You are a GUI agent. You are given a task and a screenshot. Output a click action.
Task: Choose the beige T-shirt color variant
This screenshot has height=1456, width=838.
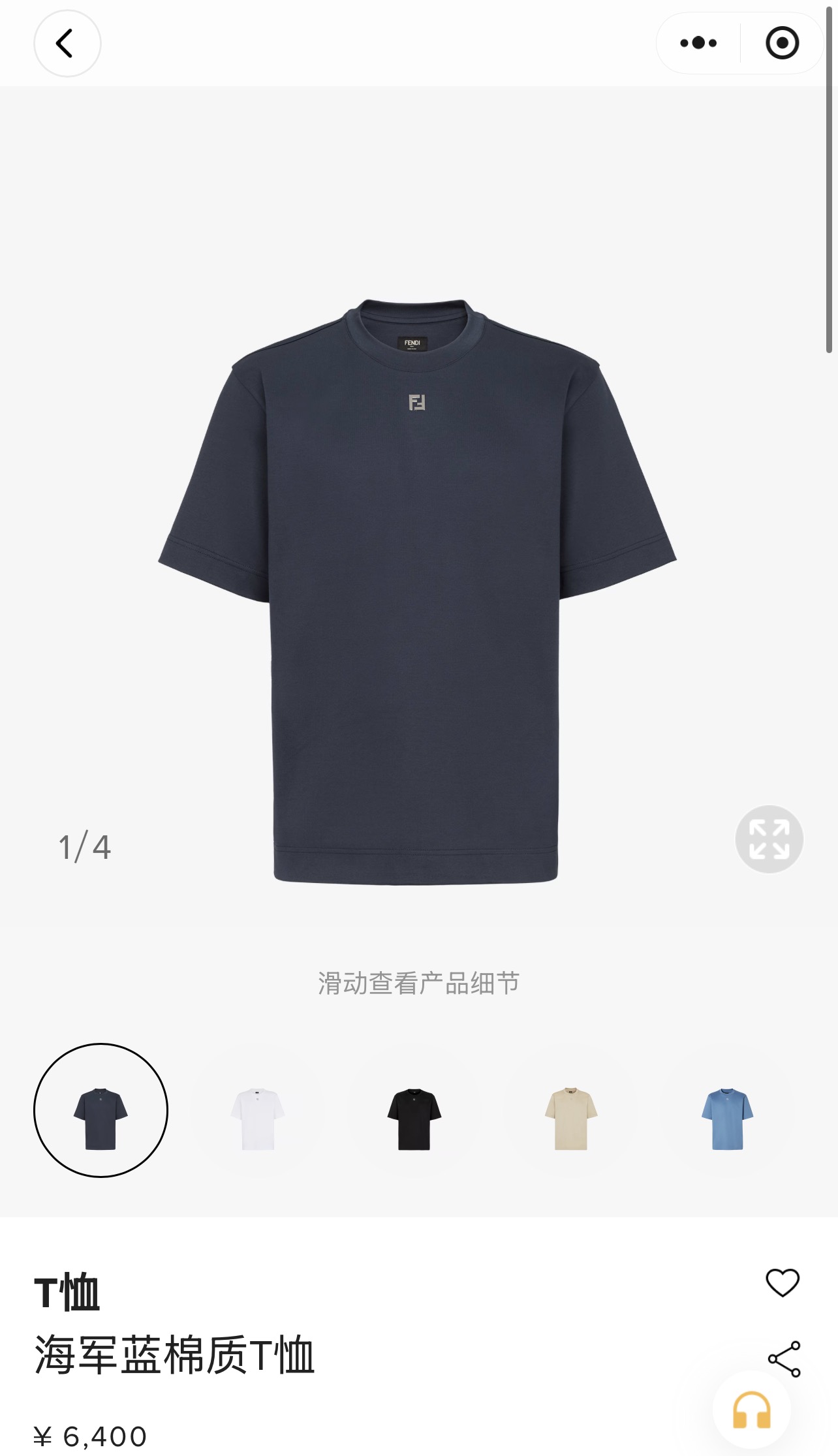[x=571, y=1119]
